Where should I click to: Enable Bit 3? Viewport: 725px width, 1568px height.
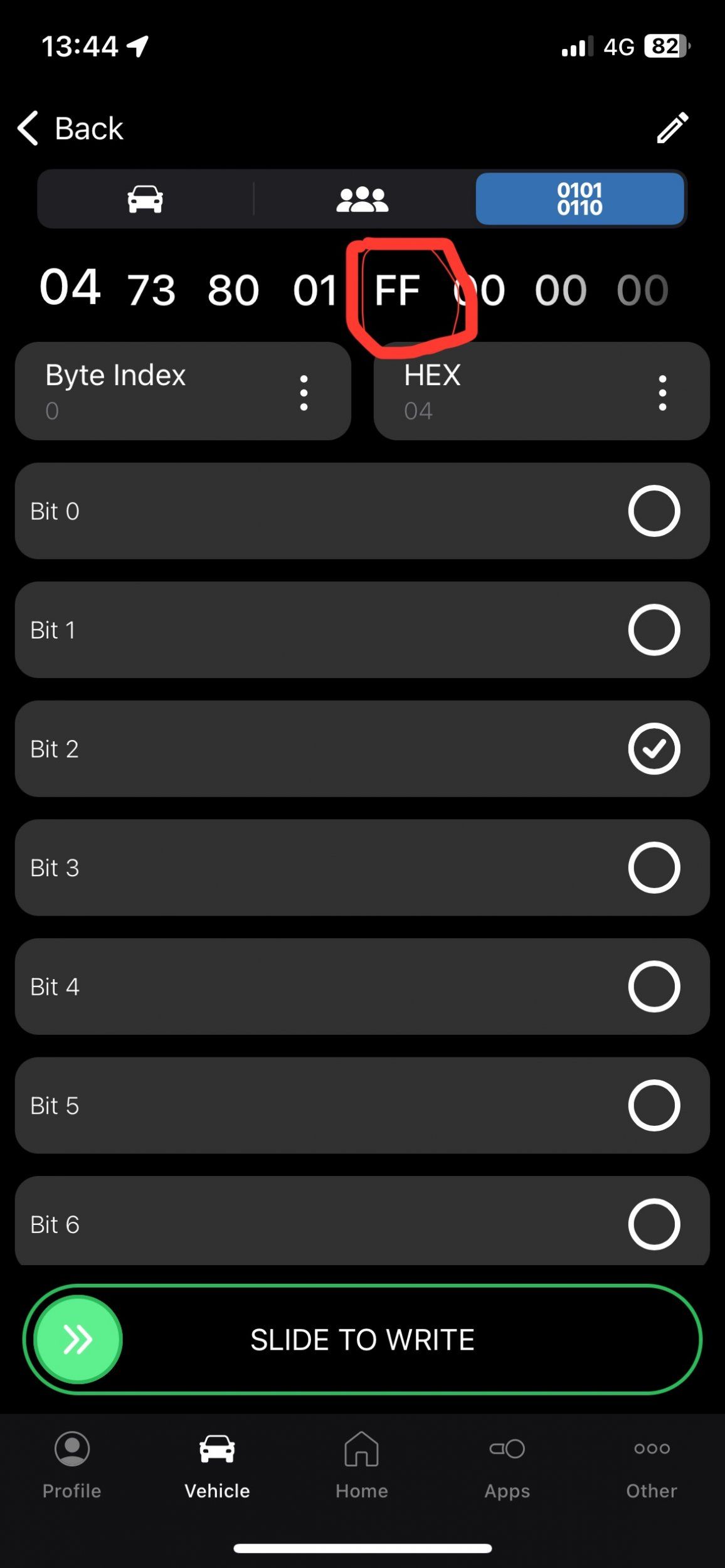[x=654, y=867]
